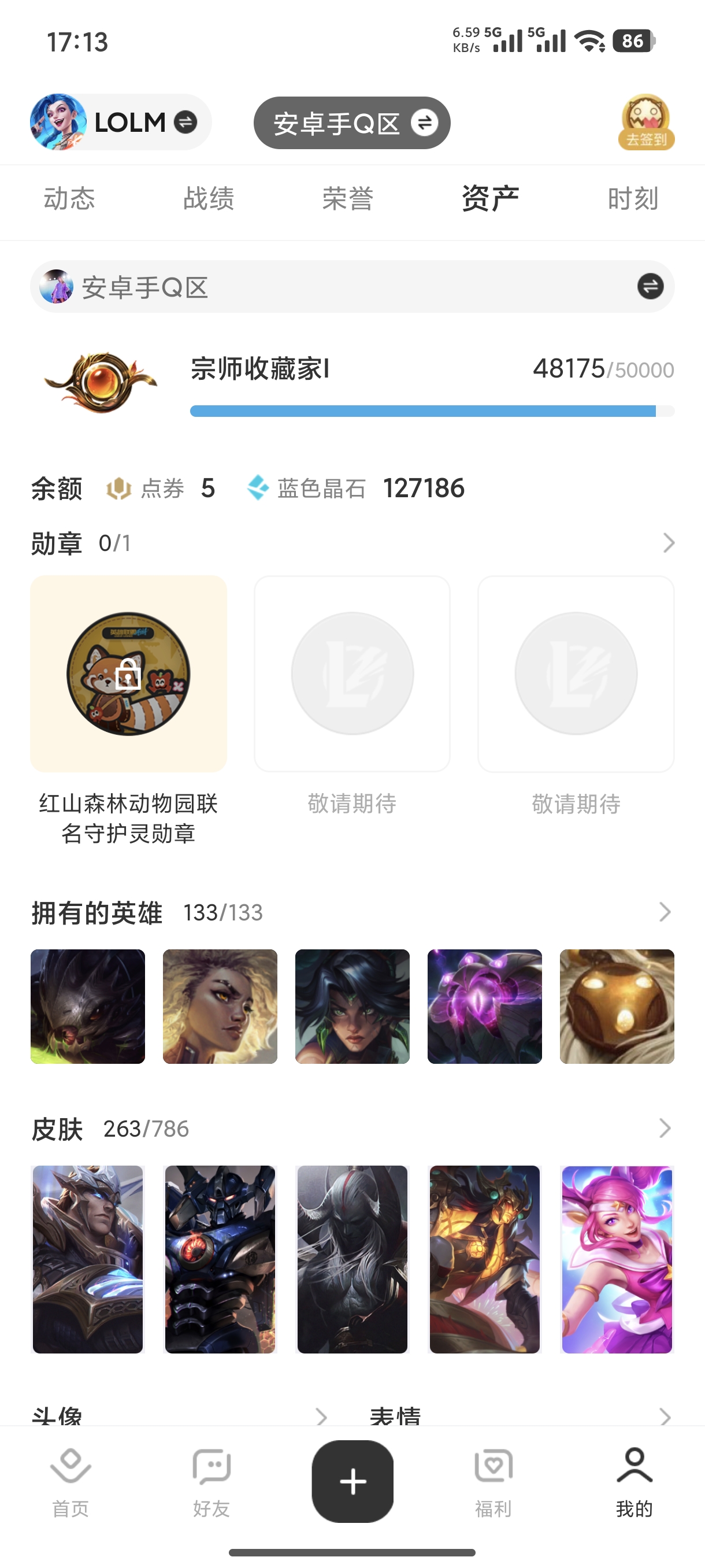705x1568 pixels.
Task: View all 皮肤 skins
Action: point(665,1129)
